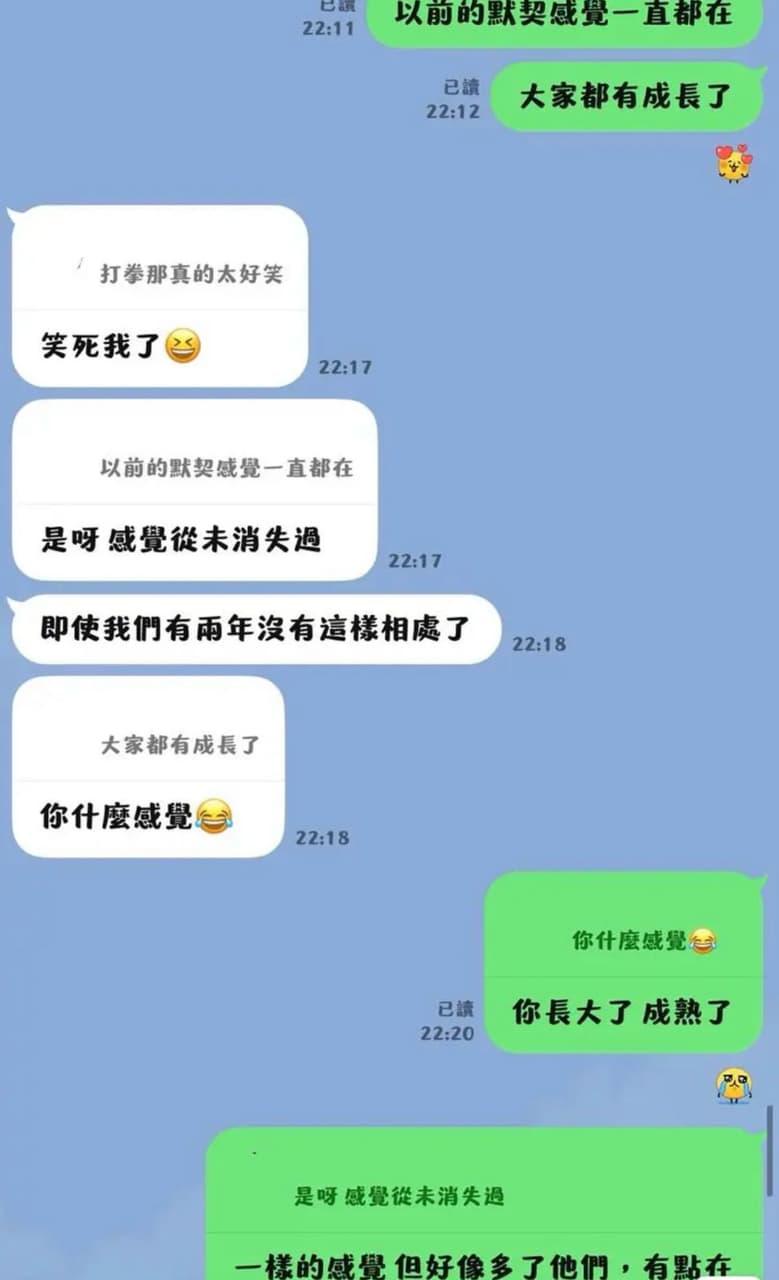
Task: Jump to quoted '以前的默契感覺一直都在' in white reply
Action: coord(227,468)
